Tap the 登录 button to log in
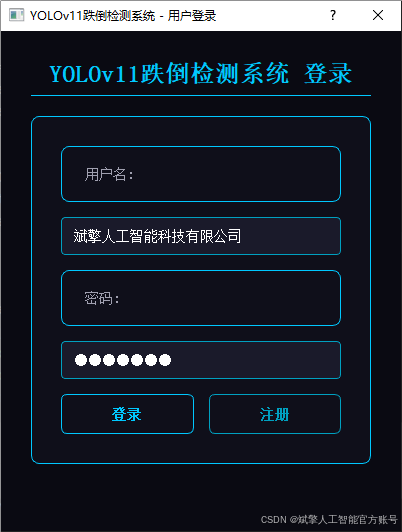The image size is (402, 532). (x=127, y=414)
